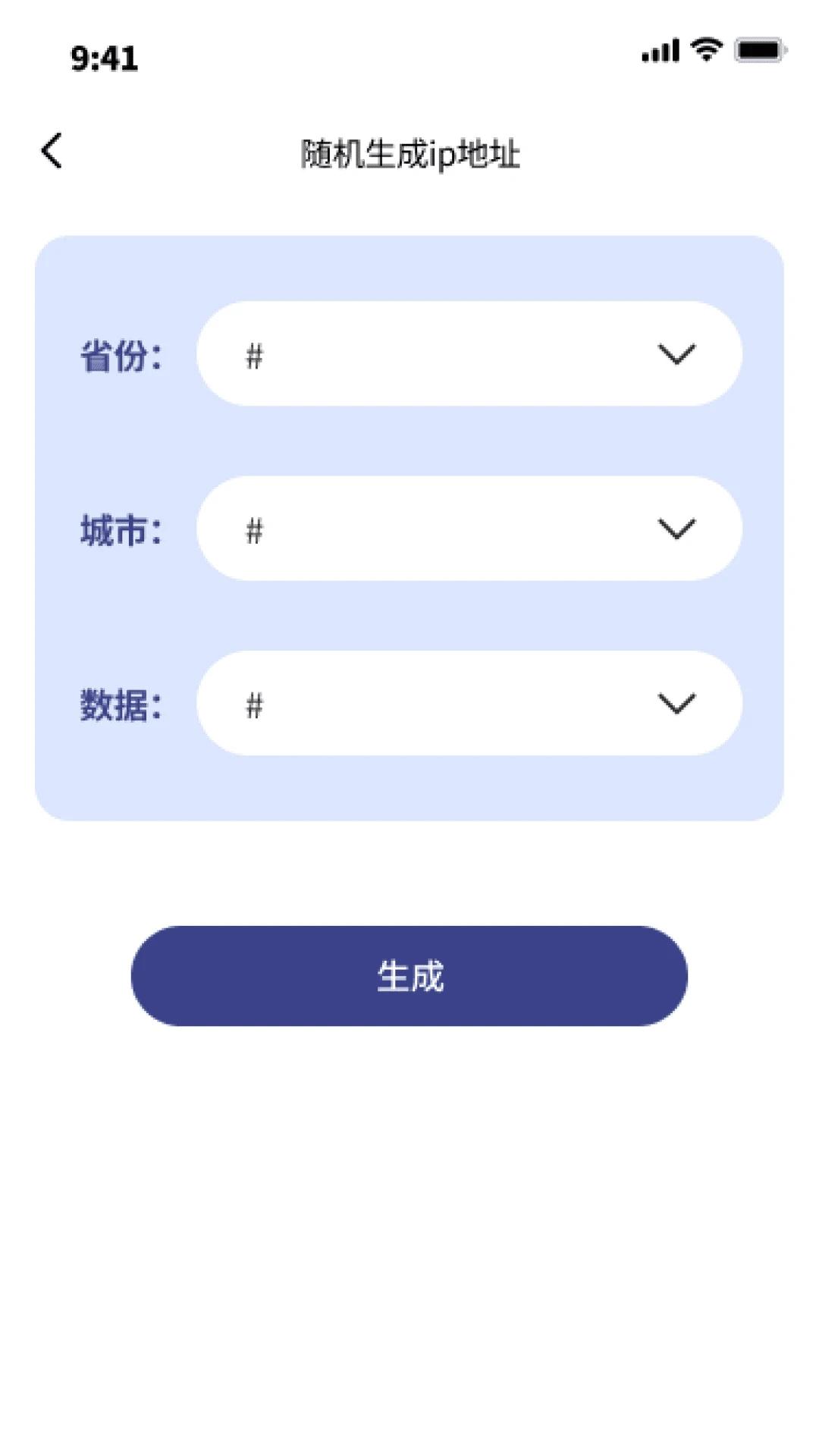819x1456 pixels.
Task: Tap the # placeholder in city field
Action: click(253, 529)
